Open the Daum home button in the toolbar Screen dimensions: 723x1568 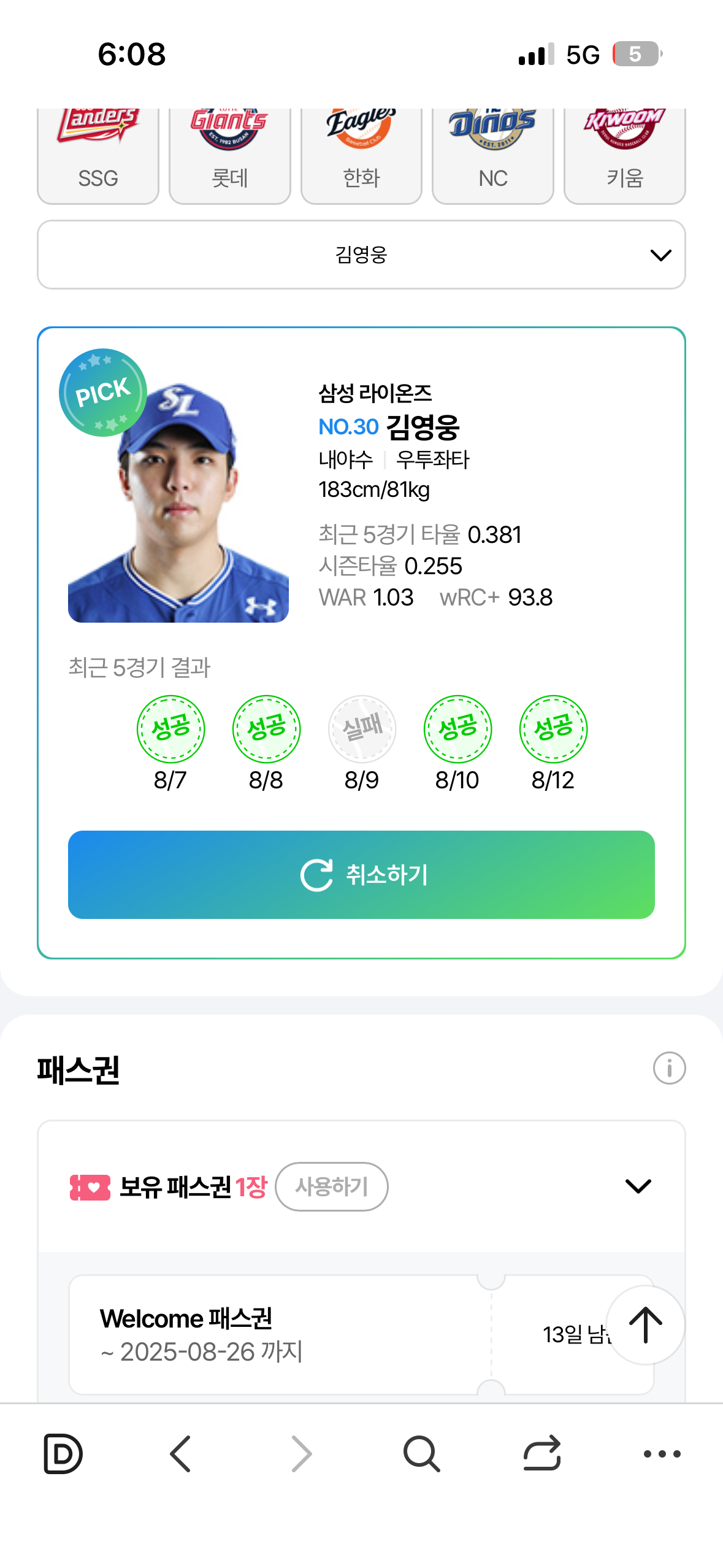tap(63, 1453)
